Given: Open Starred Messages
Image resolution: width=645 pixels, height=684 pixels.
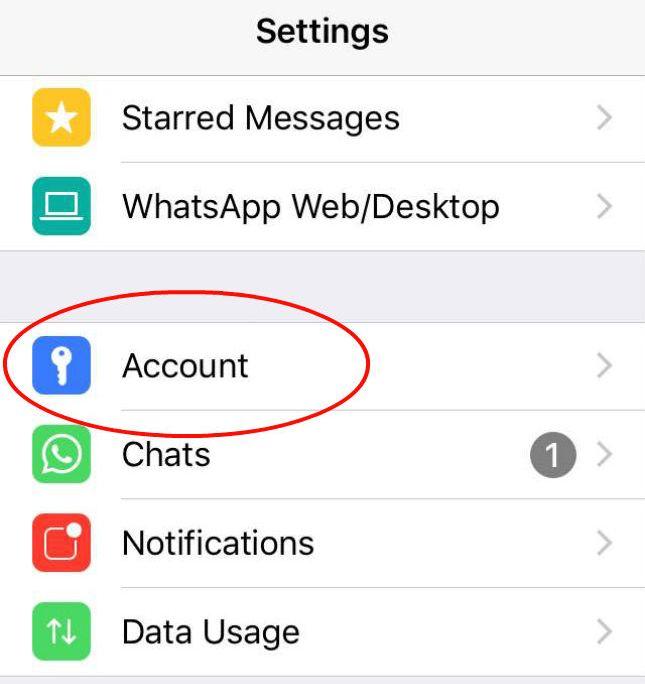Looking at the screenshot, I should coord(260,118).
